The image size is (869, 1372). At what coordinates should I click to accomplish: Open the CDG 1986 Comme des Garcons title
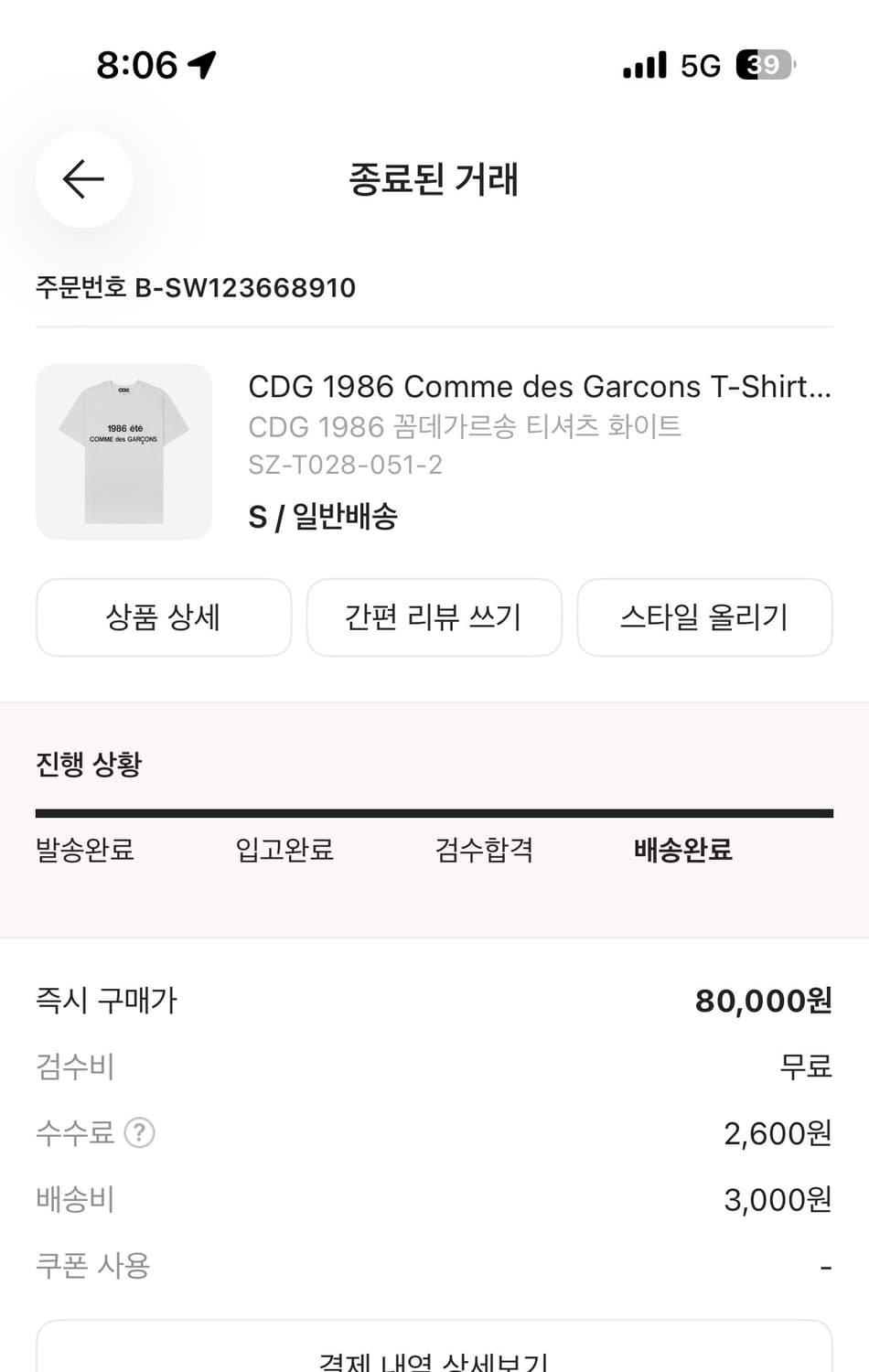(540, 386)
